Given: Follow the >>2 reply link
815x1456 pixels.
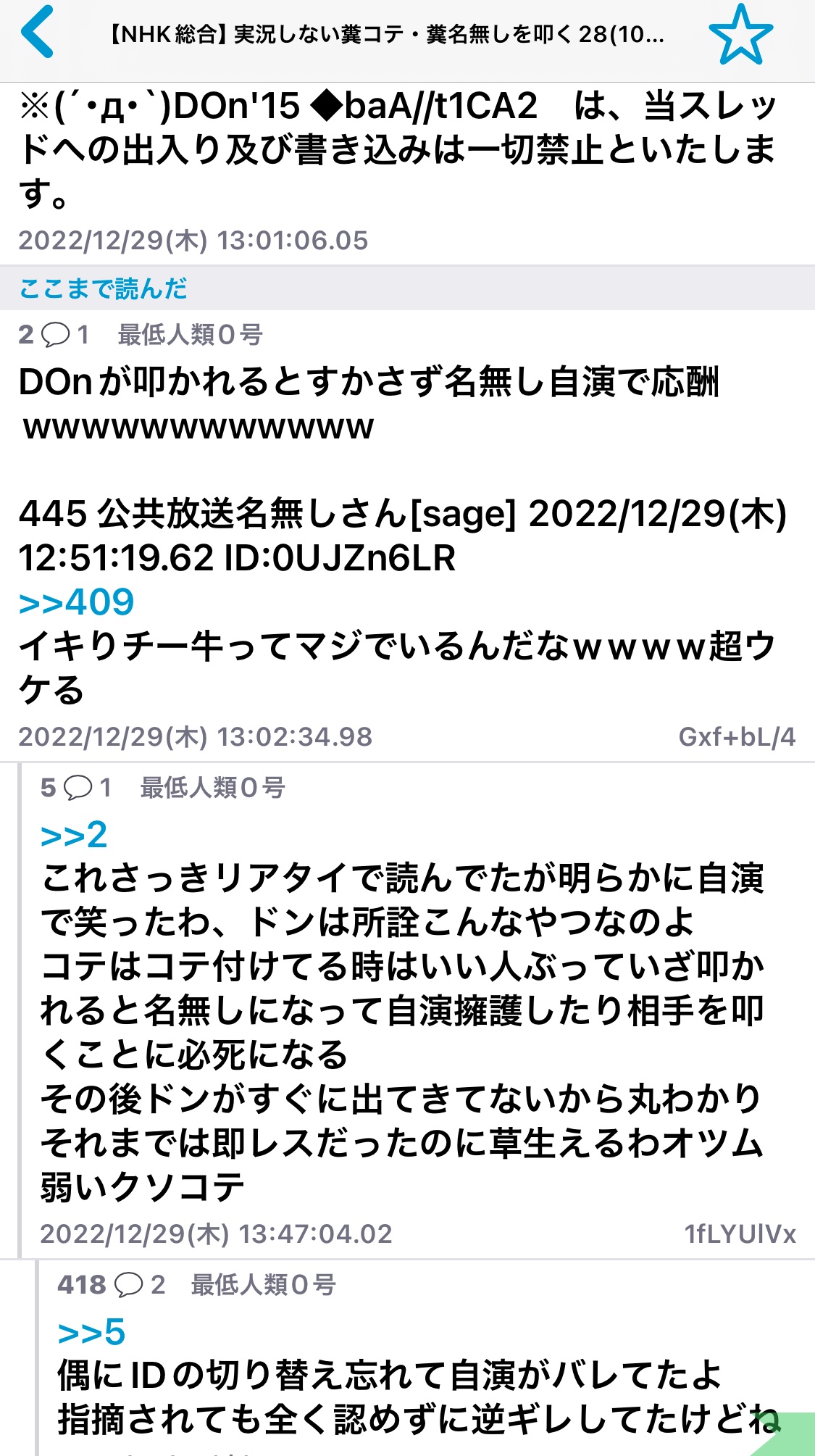Looking at the screenshot, I should click(74, 834).
